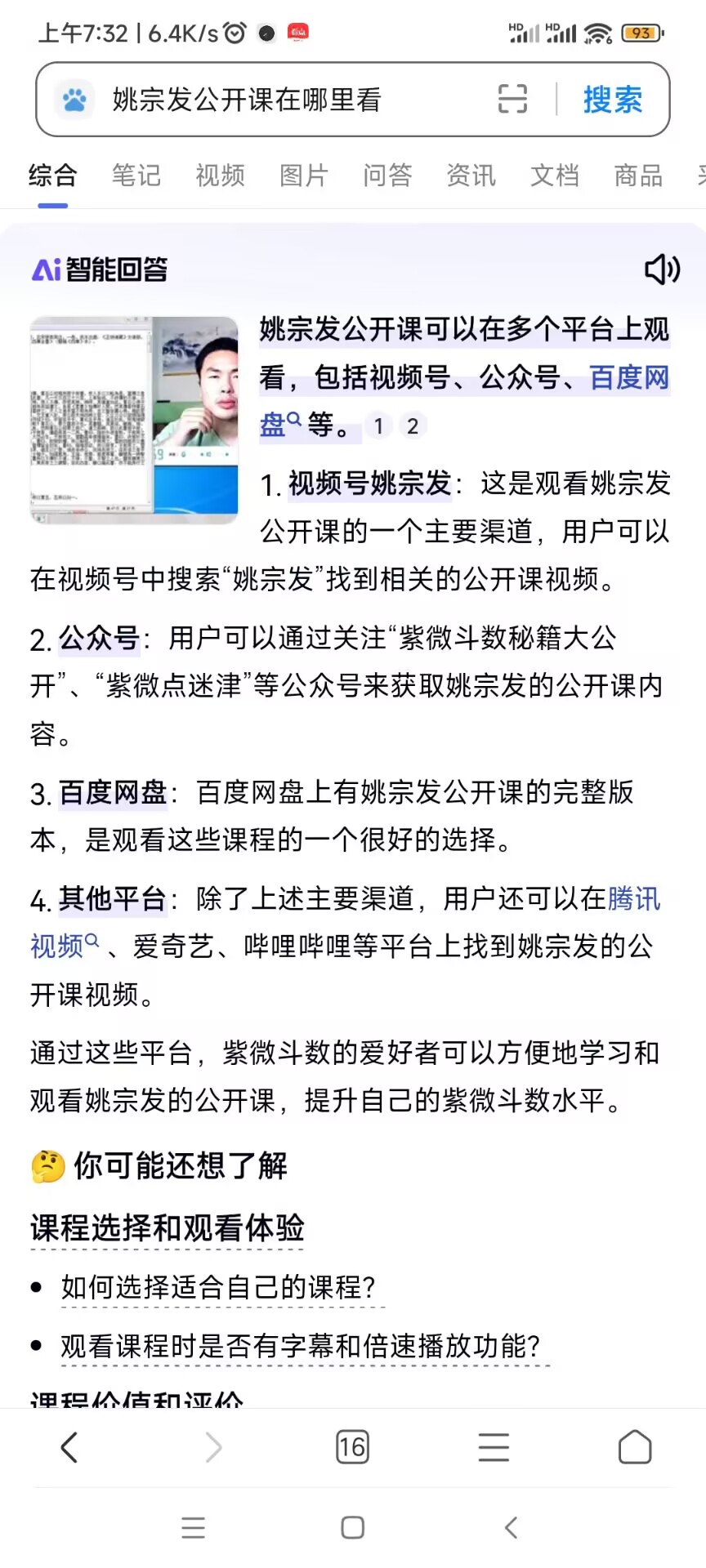Switch to the 视频 tab
Screen dimensions: 706x1568
220,175
